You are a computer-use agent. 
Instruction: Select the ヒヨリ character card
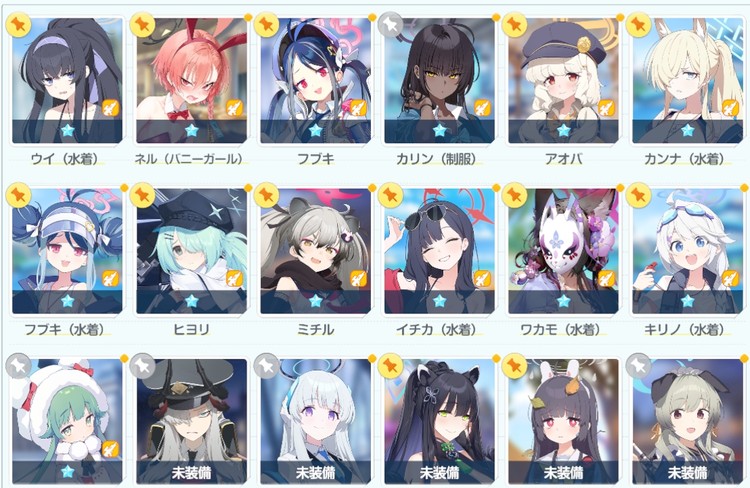(x=192, y=250)
